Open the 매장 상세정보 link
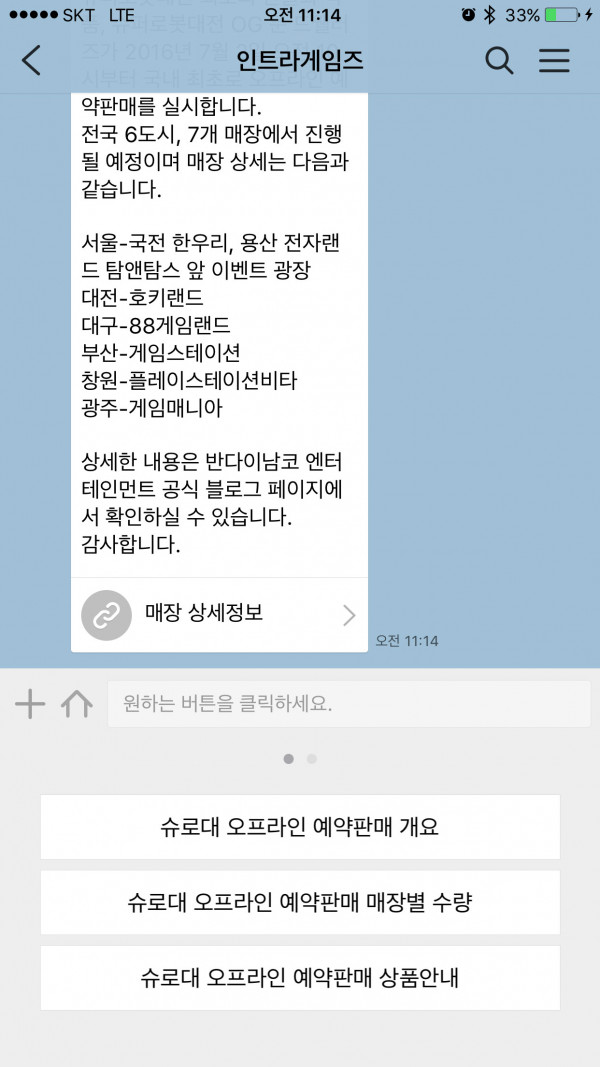600x1067 pixels. coord(219,615)
